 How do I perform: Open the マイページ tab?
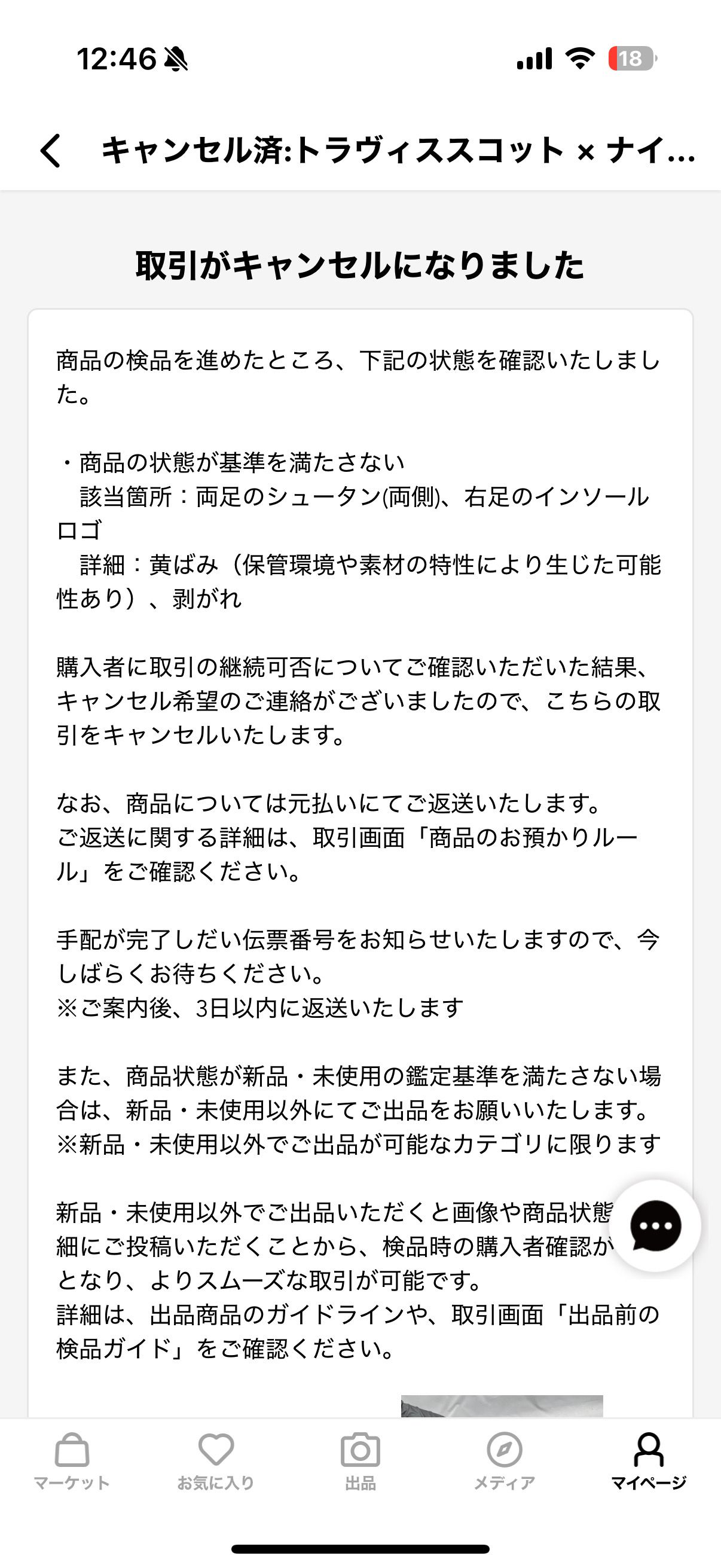(x=649, y=1462)
